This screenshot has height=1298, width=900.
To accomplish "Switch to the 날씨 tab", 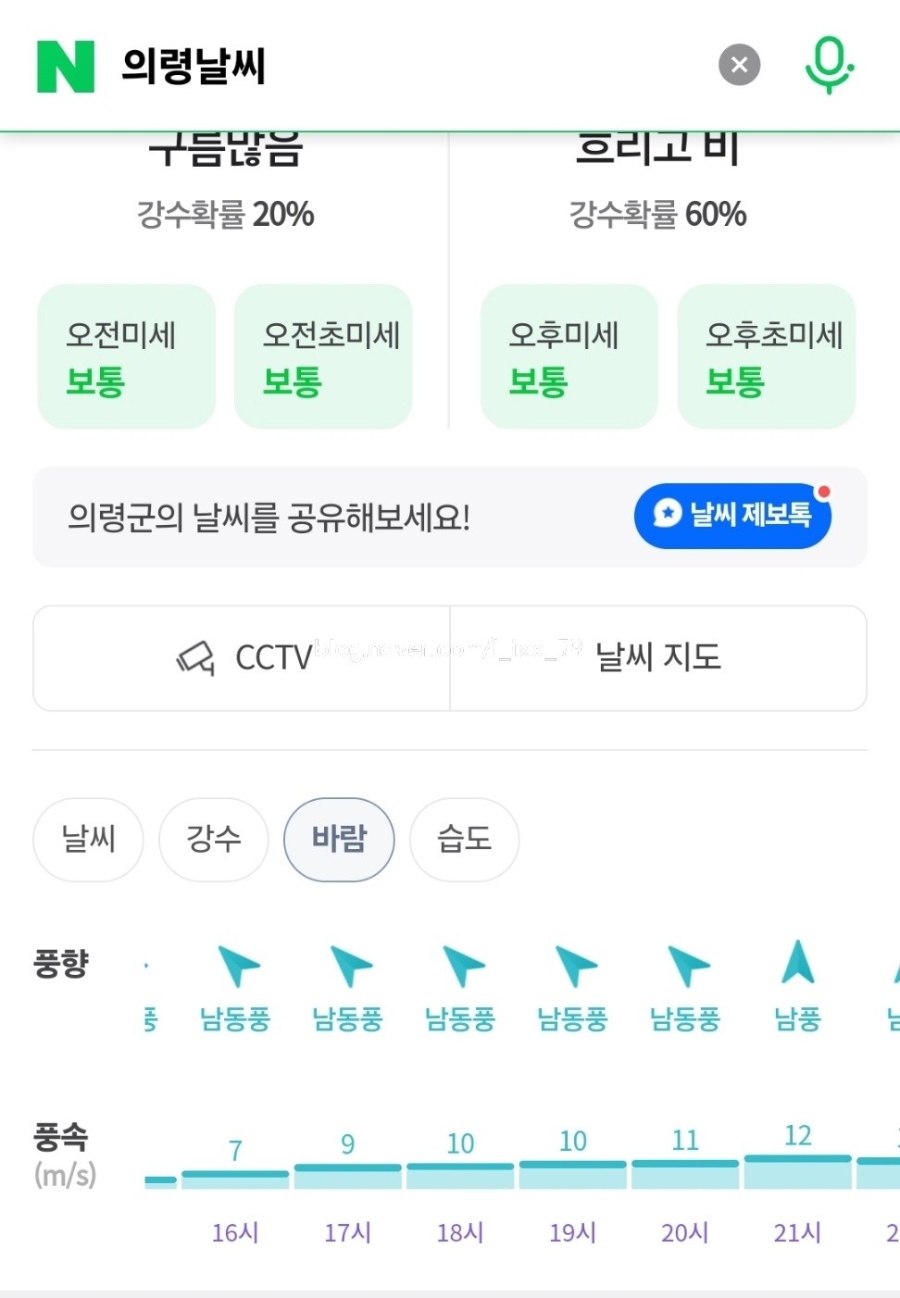I will (88, 839).
